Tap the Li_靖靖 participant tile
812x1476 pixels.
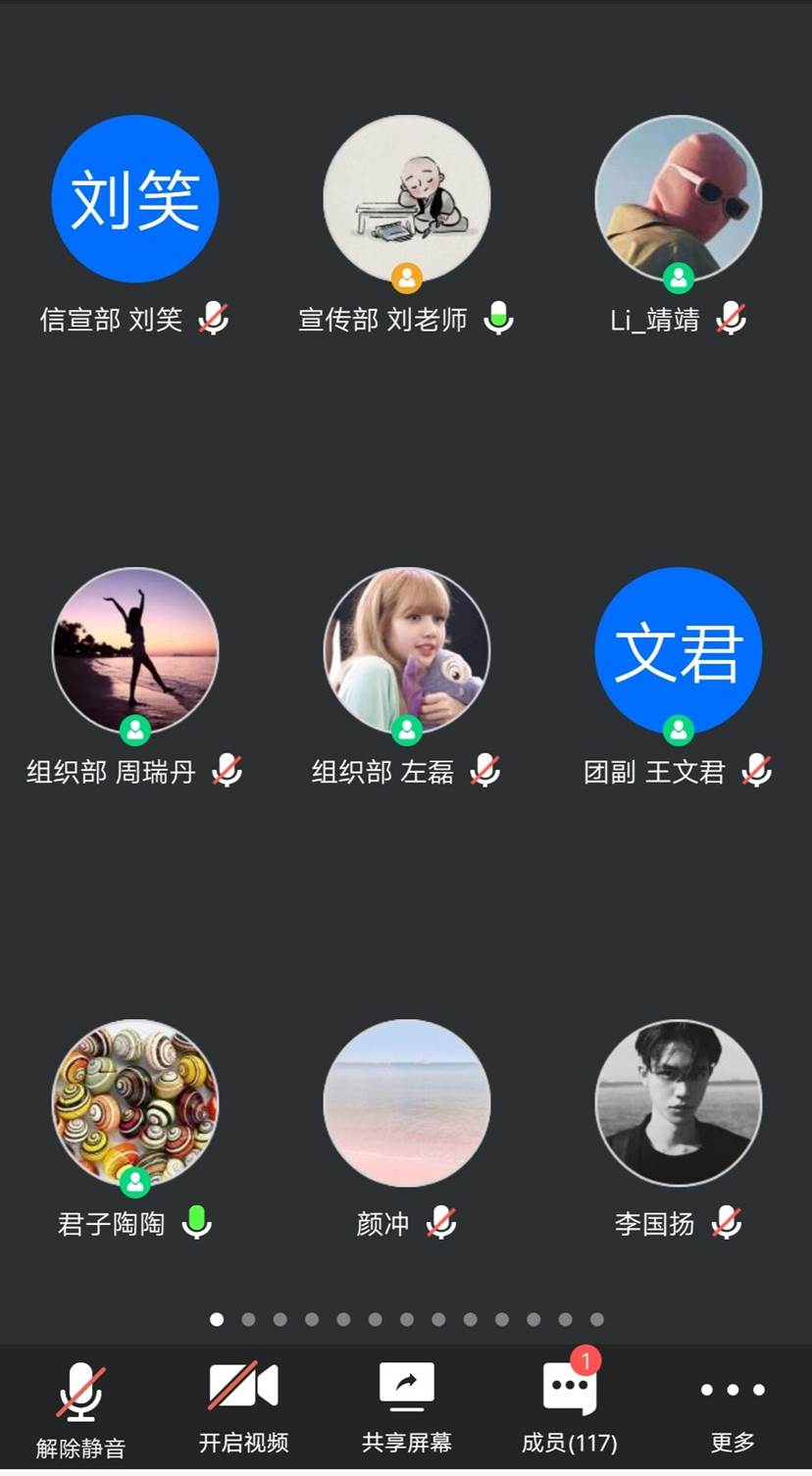(678, 199)
